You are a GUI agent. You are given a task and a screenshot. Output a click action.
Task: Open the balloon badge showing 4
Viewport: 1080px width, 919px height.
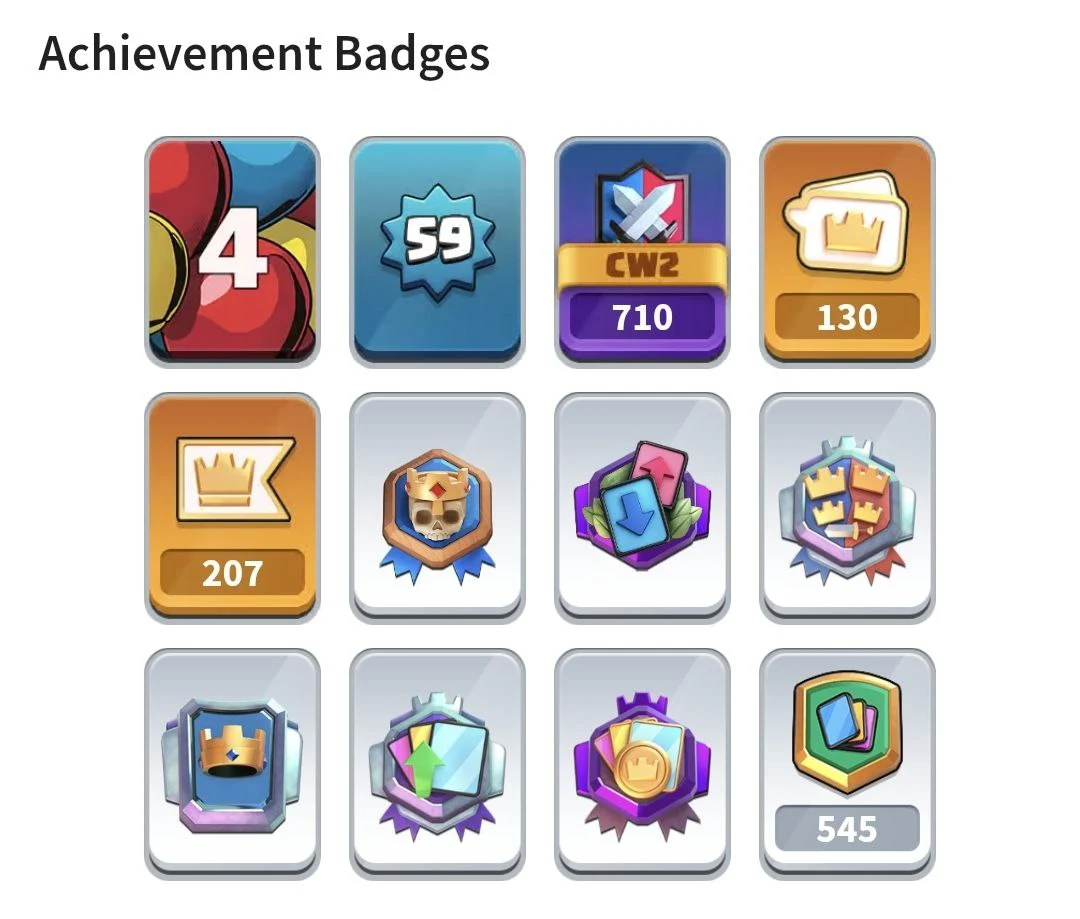coord(232,250)
